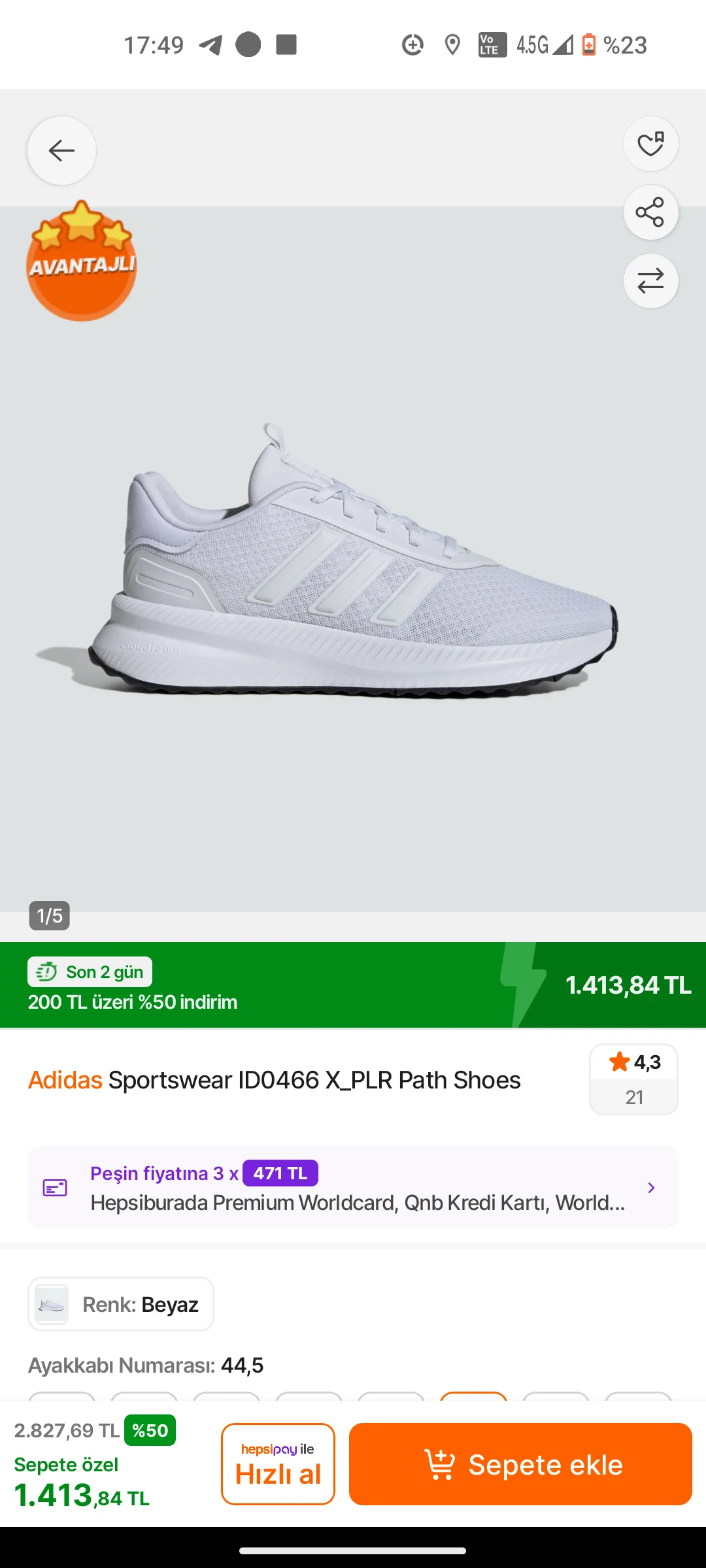Open the shoe product photo
Viewport: 706px width, 1568px height.
point(353,562)
